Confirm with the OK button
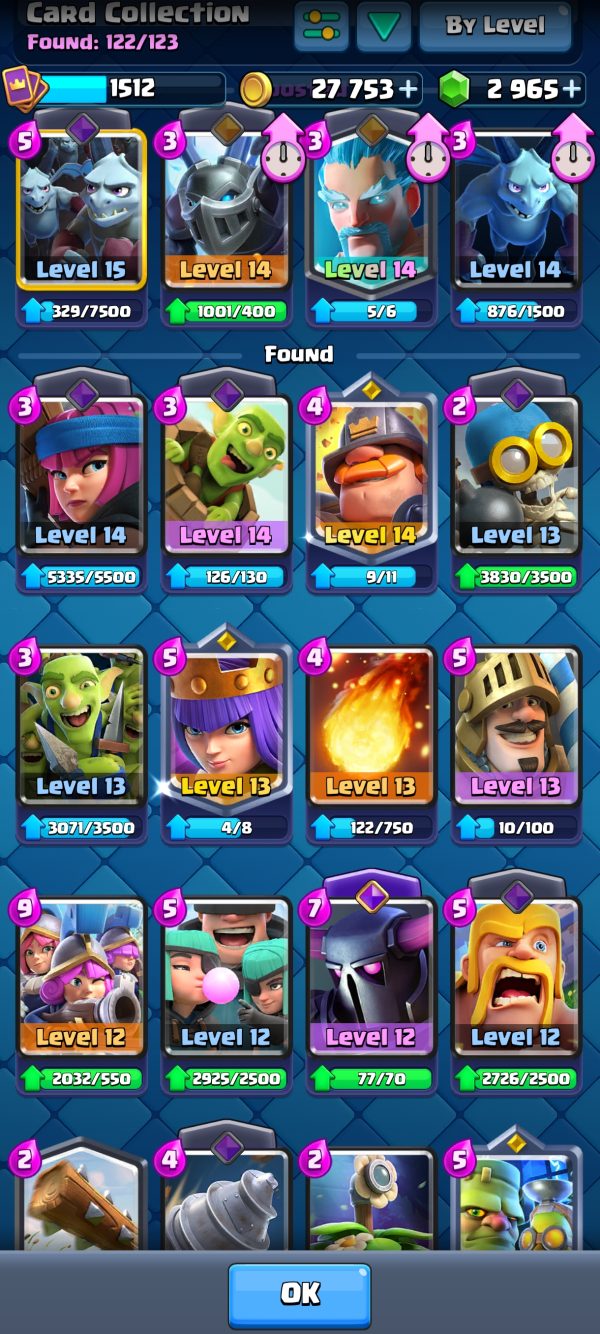The width and height of the screenshot is (600, 1334). [x=300, y=1295]
